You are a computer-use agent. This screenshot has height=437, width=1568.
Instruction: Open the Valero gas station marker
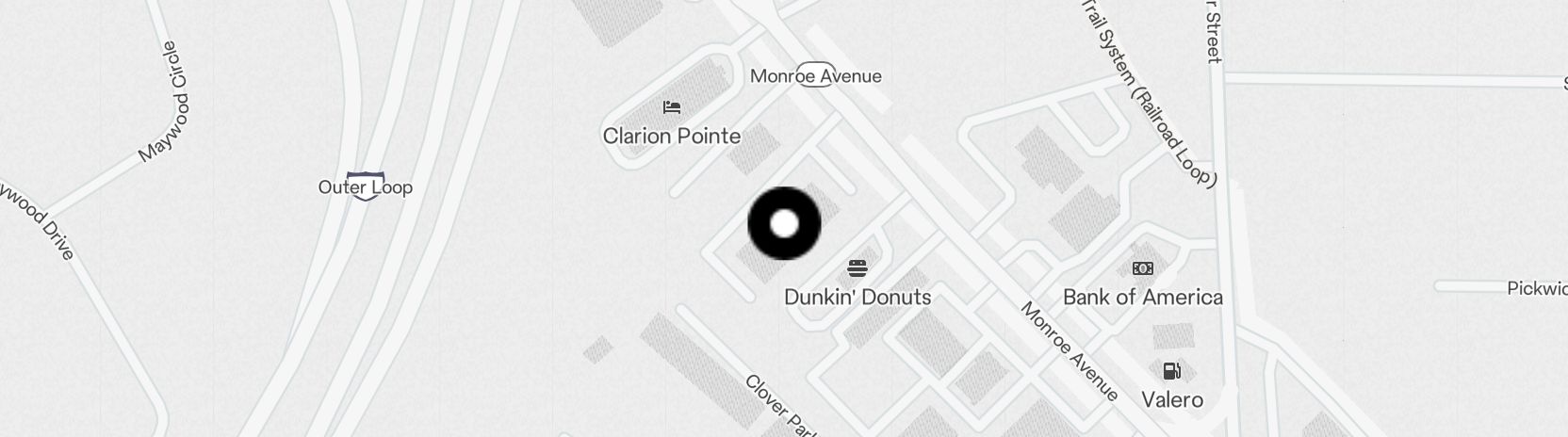pyautogui.click(x=1171, y=371)
